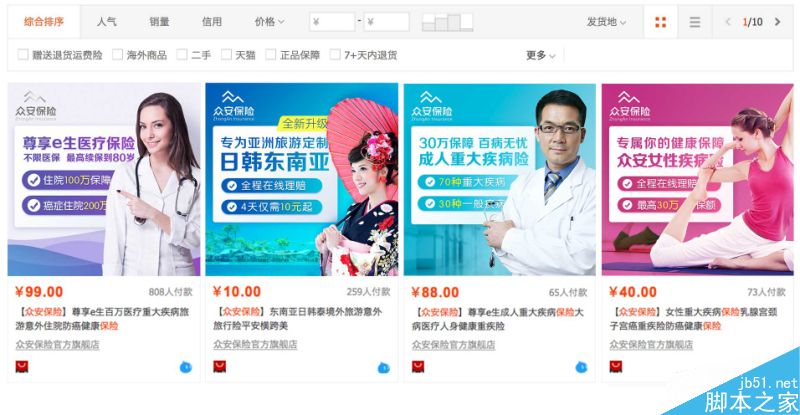Check the 天猫 filter
Viewport: 800px width, 415px height.
227,55
